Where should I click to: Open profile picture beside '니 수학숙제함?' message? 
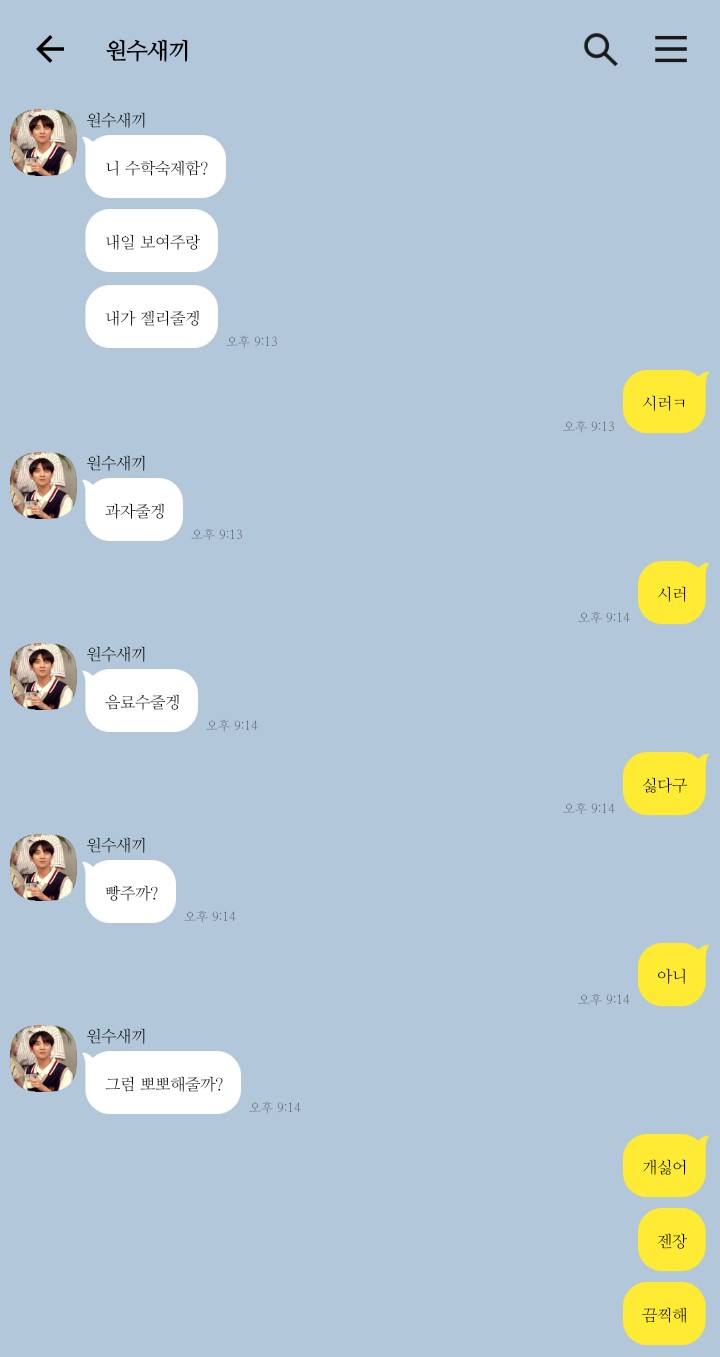(44, 143)
